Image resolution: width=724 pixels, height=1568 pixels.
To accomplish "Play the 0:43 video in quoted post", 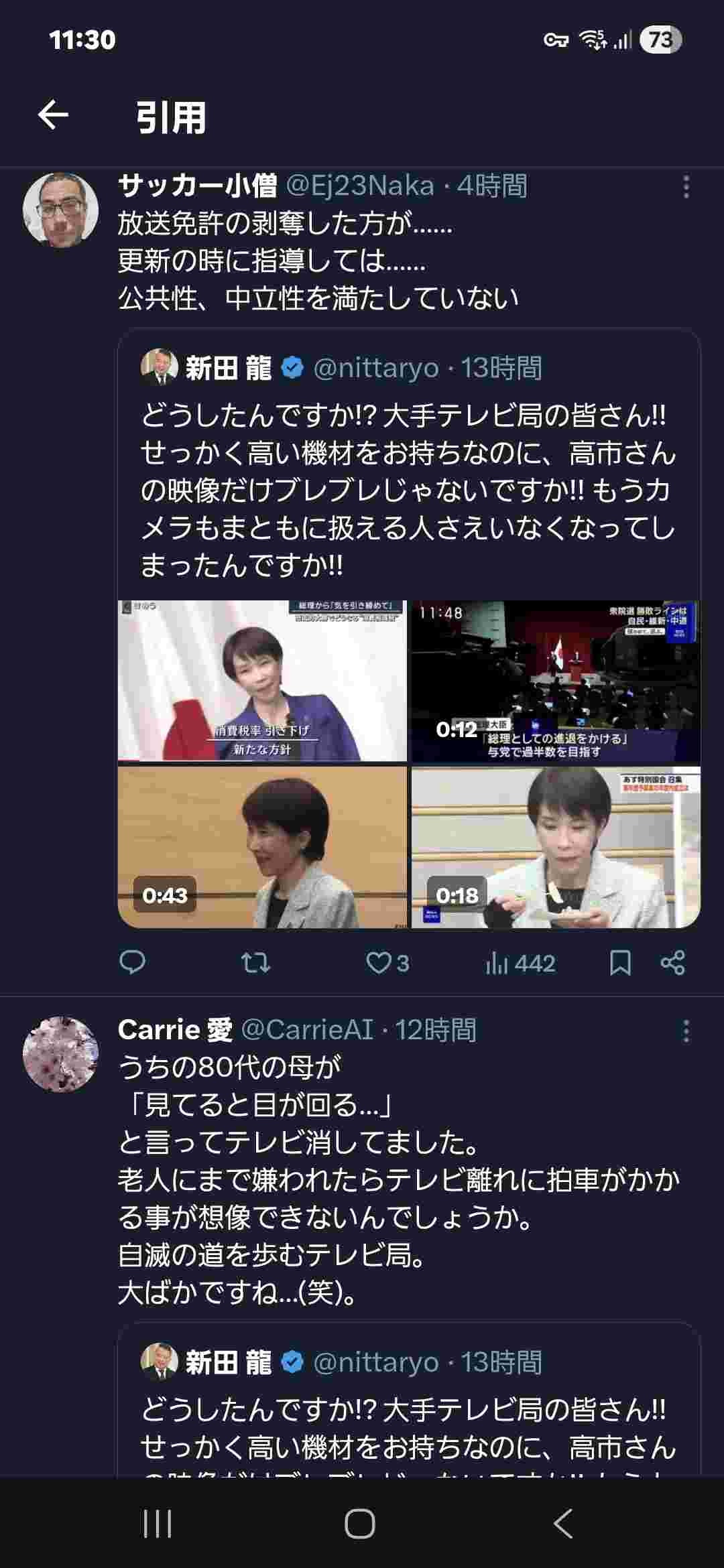I will pyautogui.click(x=262, y=847).
